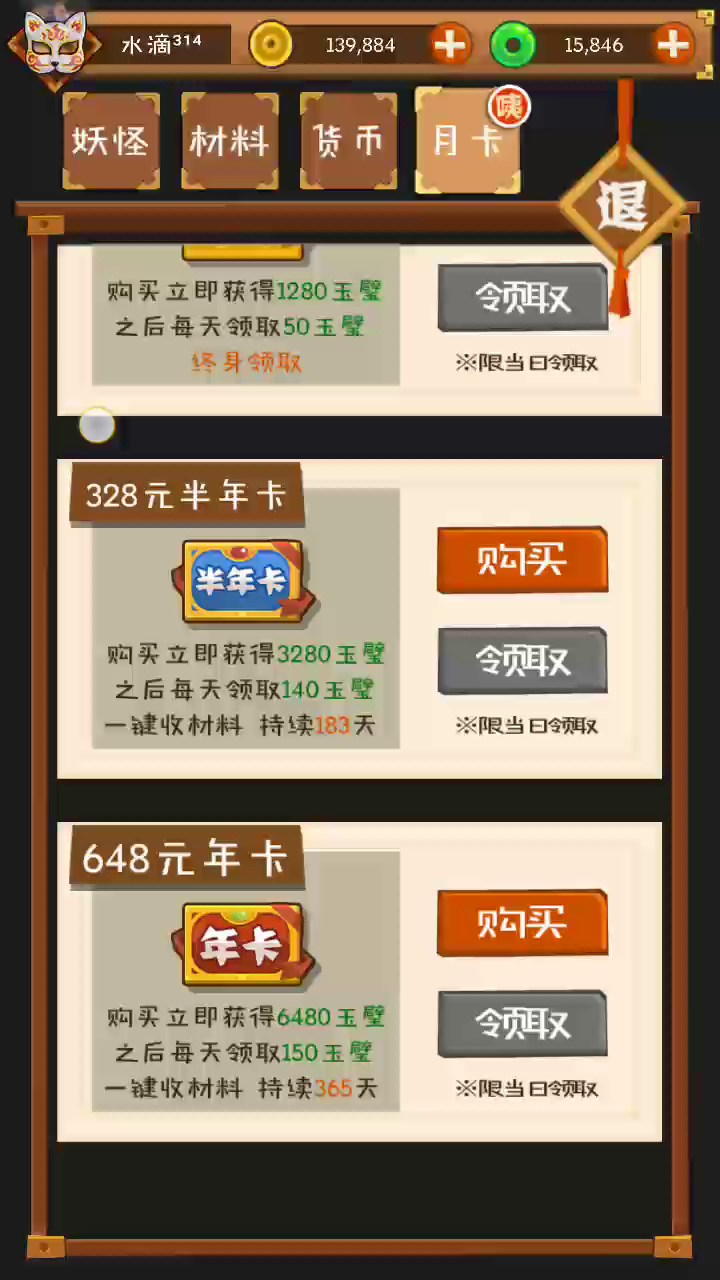Switch to the 妖怪 tab
The width and height of the screenshot is (720, 1280).
[x=111, y=141]
